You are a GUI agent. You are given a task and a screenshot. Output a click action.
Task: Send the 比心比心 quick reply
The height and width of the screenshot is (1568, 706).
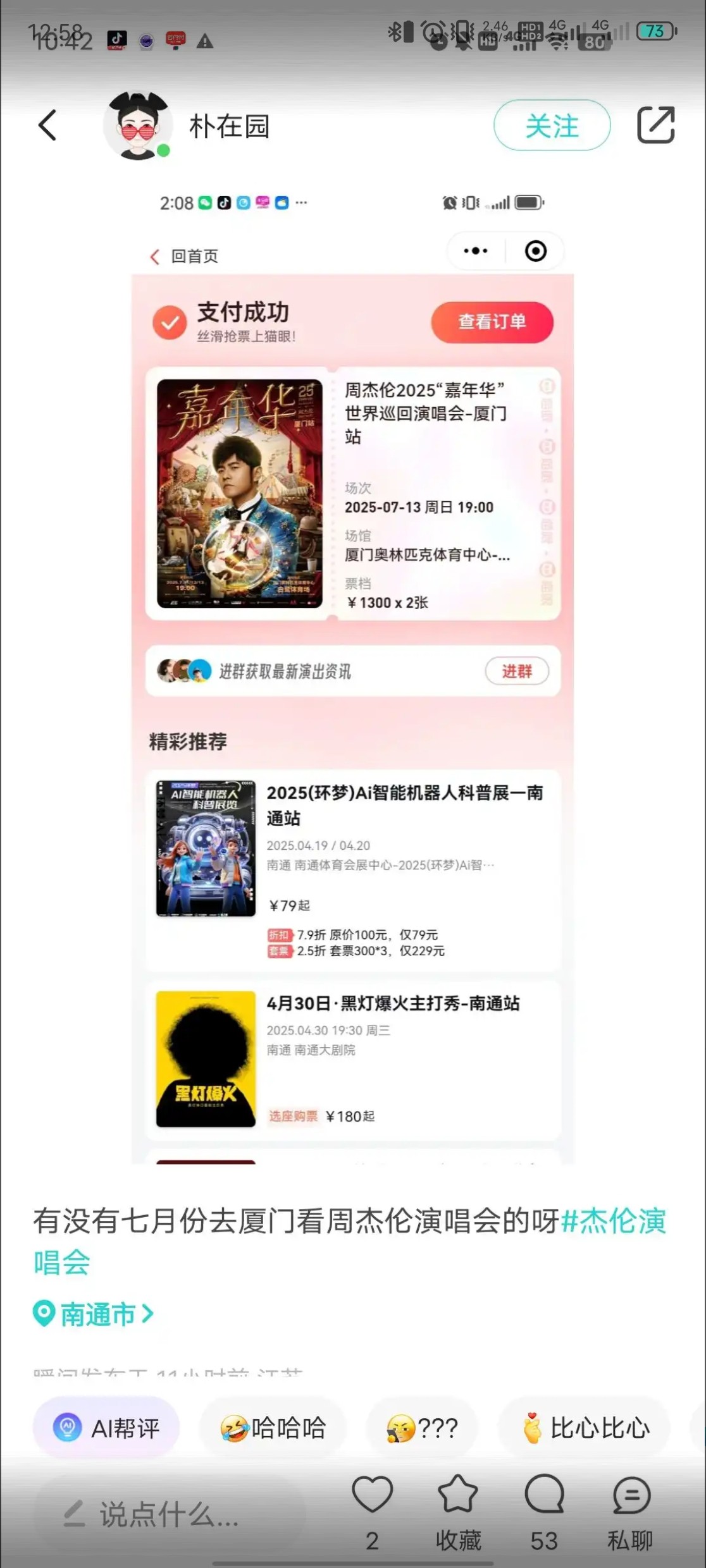click(x=585, y=1428)
